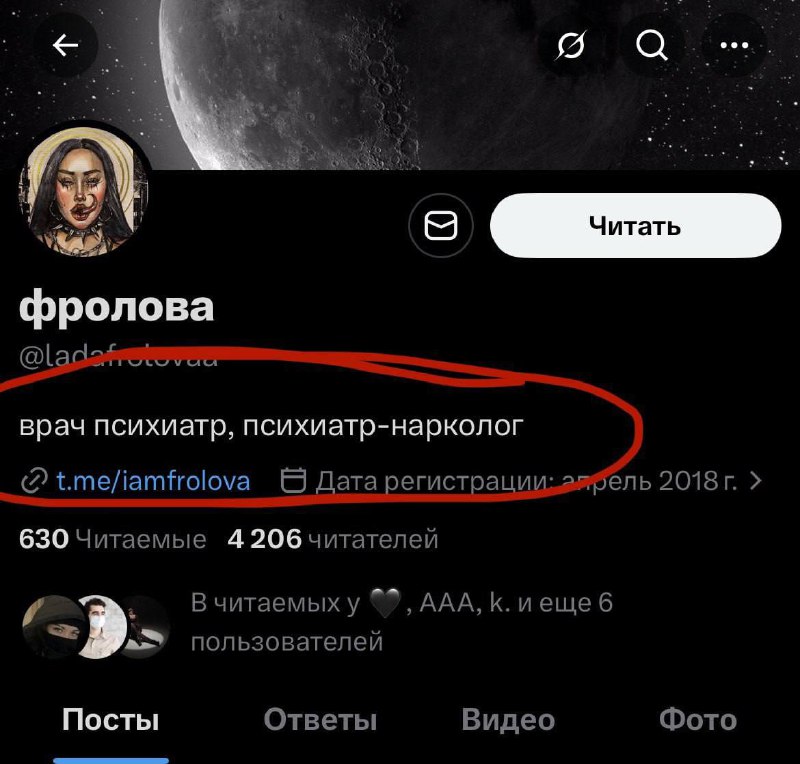Search this profile's posts
Screen dimensions: 800x764
click(651, 46)
